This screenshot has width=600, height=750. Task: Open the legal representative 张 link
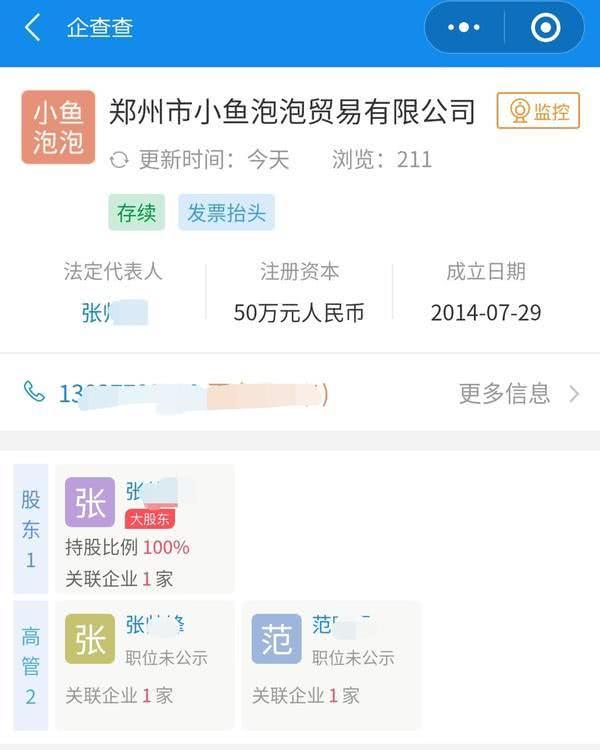113,312
